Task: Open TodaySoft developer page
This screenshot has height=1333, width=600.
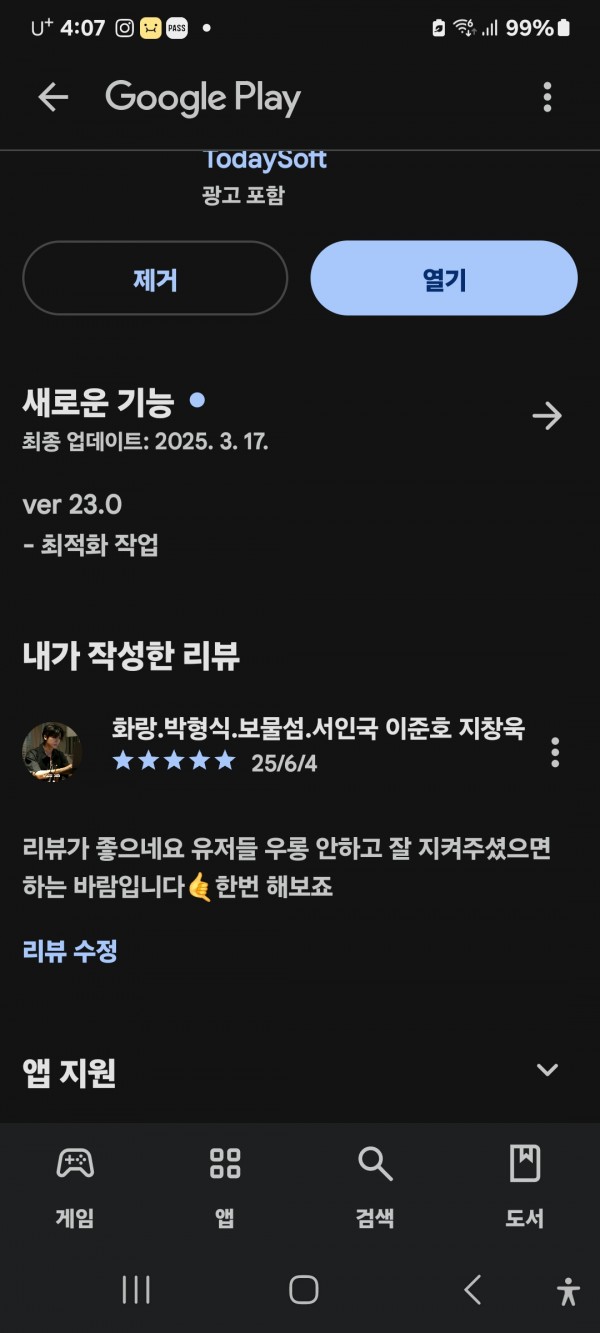Action: (x=265, y=159)
